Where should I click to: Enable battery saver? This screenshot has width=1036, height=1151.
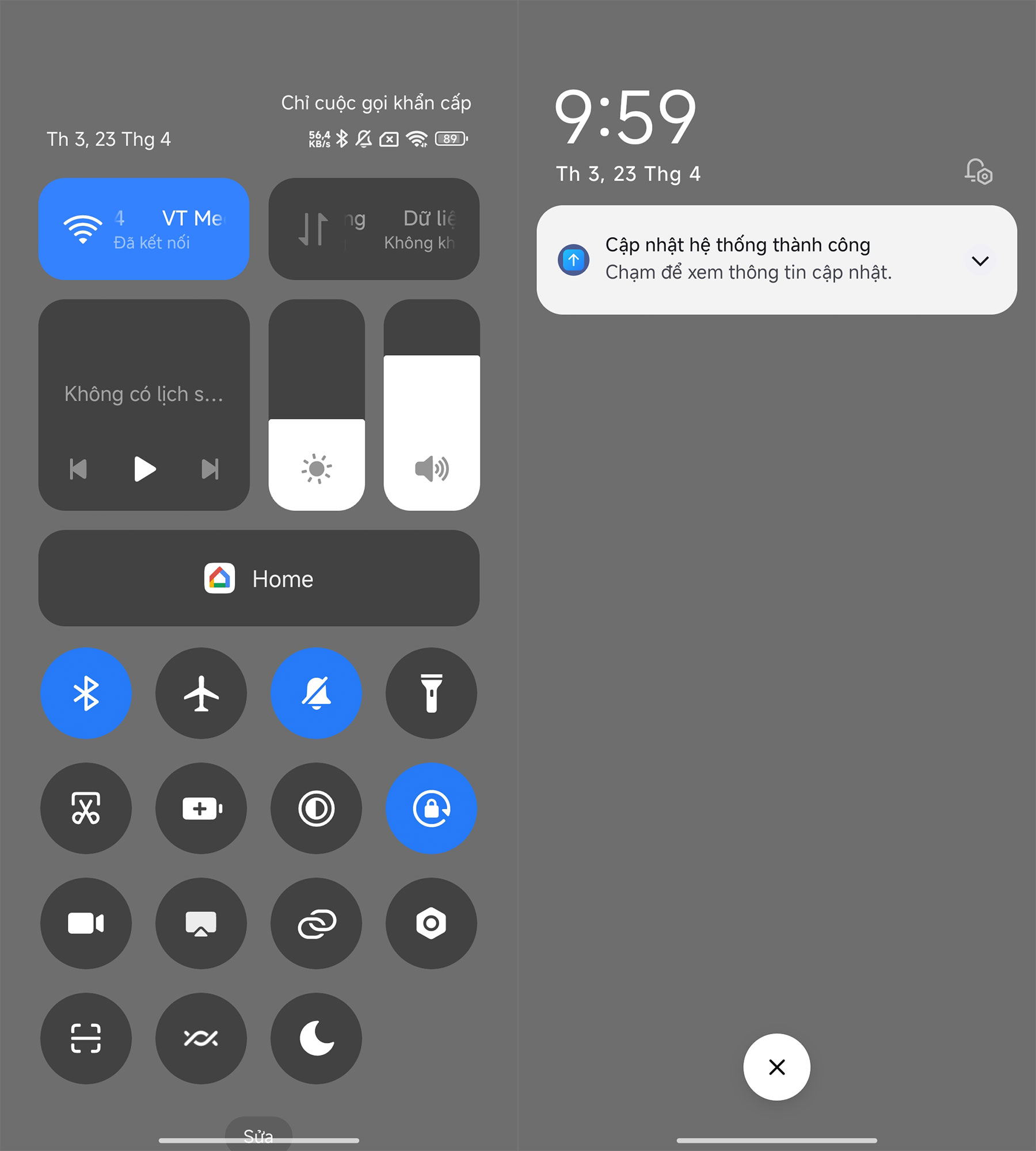coord(201,809)
